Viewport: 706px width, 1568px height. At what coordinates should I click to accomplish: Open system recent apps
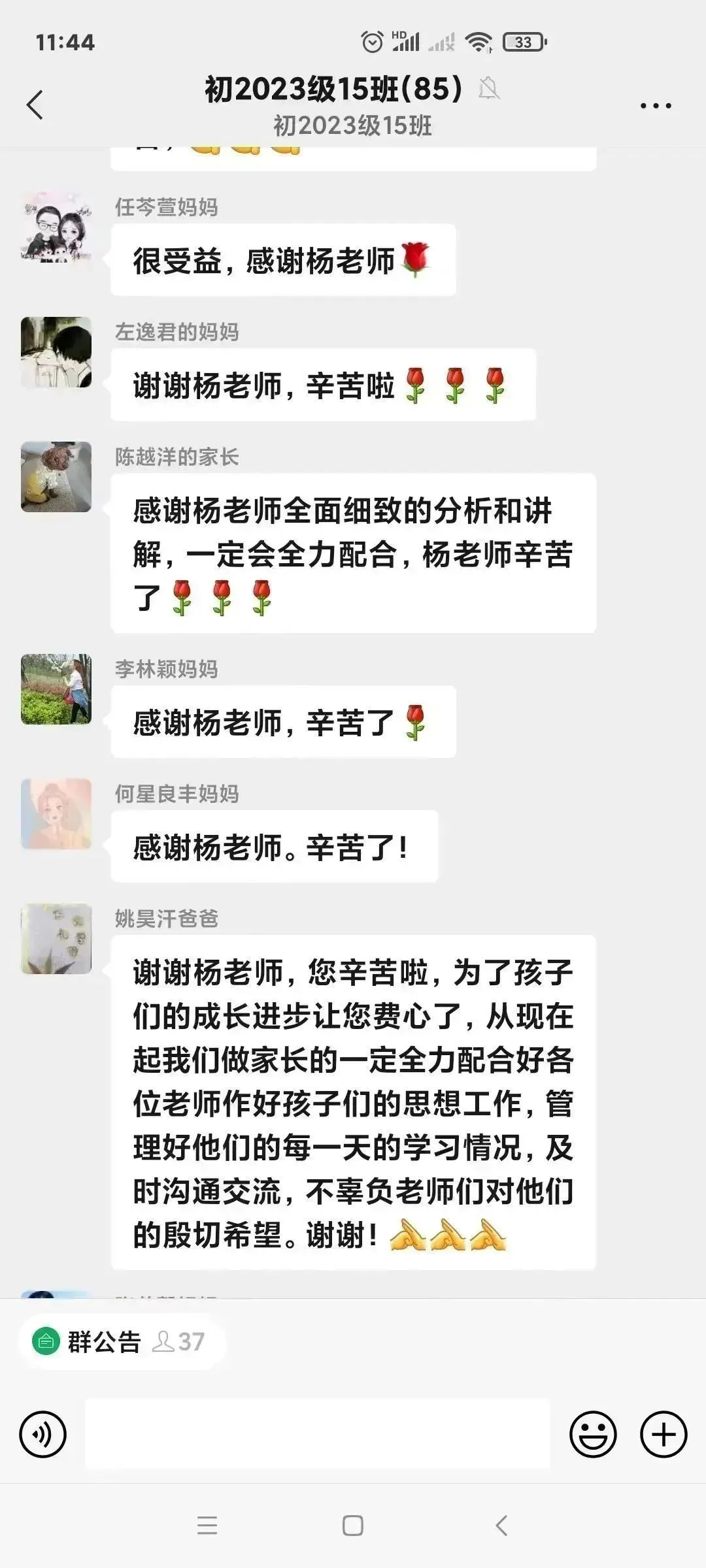(x=207, y=1526)
